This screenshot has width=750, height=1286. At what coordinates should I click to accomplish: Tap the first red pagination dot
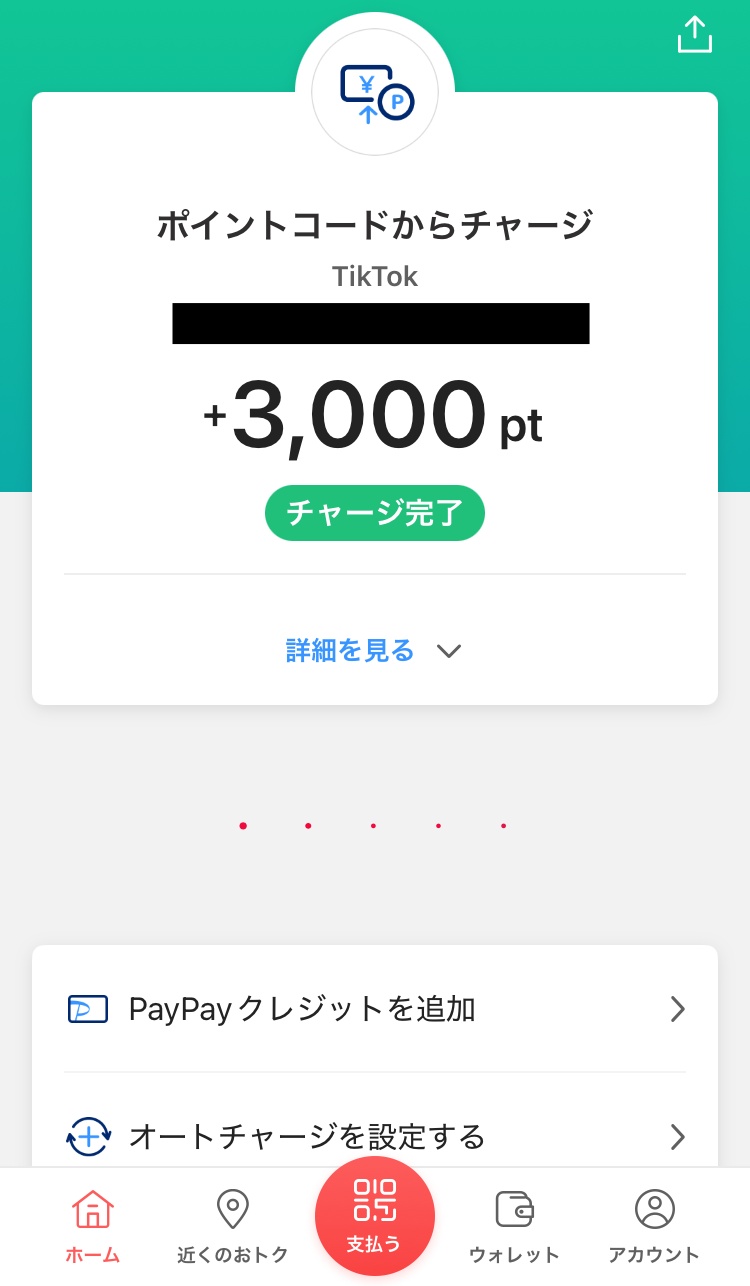coord(243,825)
